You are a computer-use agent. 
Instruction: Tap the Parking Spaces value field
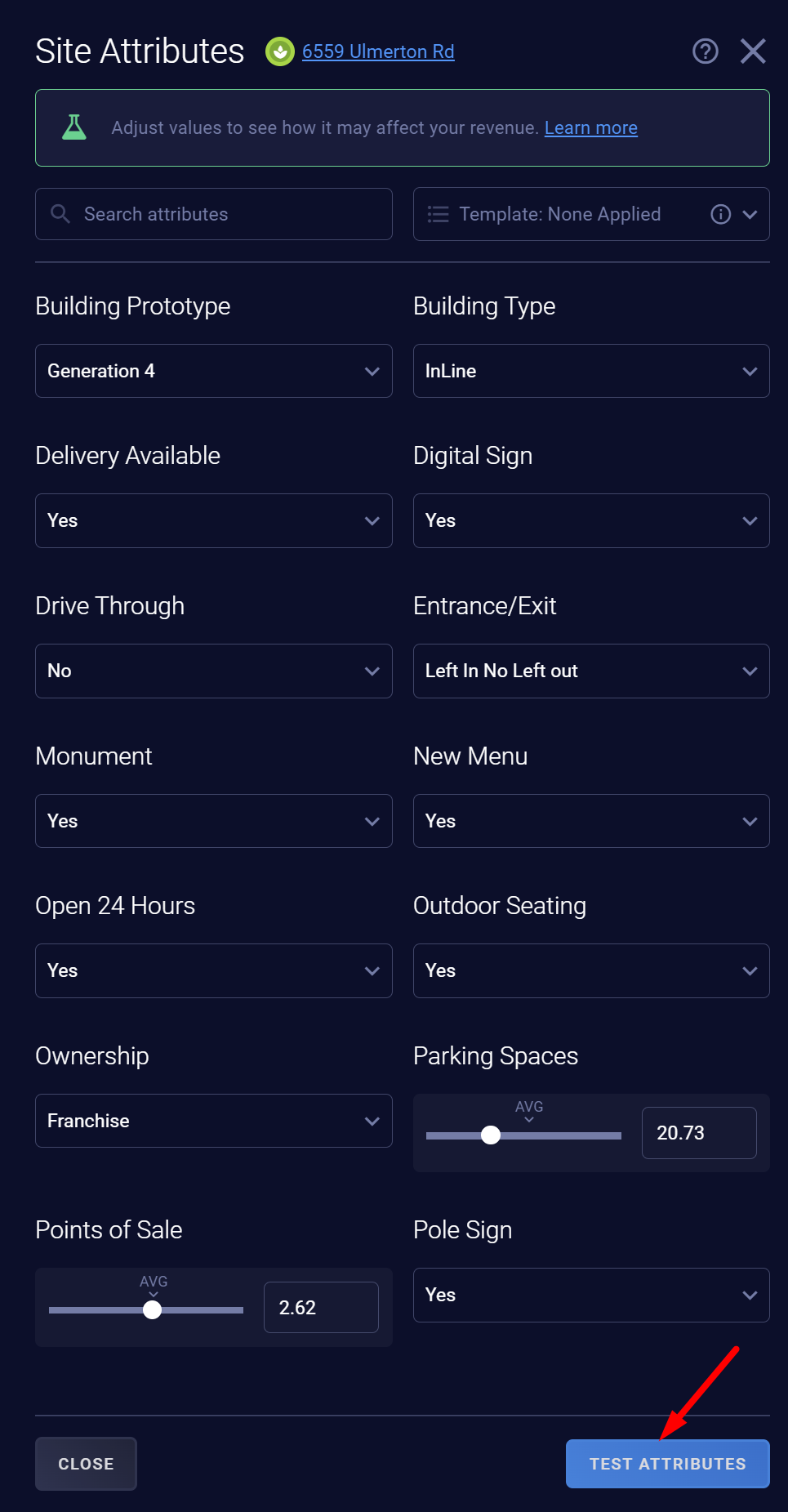pyautogui.click(x=699, y=1133)
